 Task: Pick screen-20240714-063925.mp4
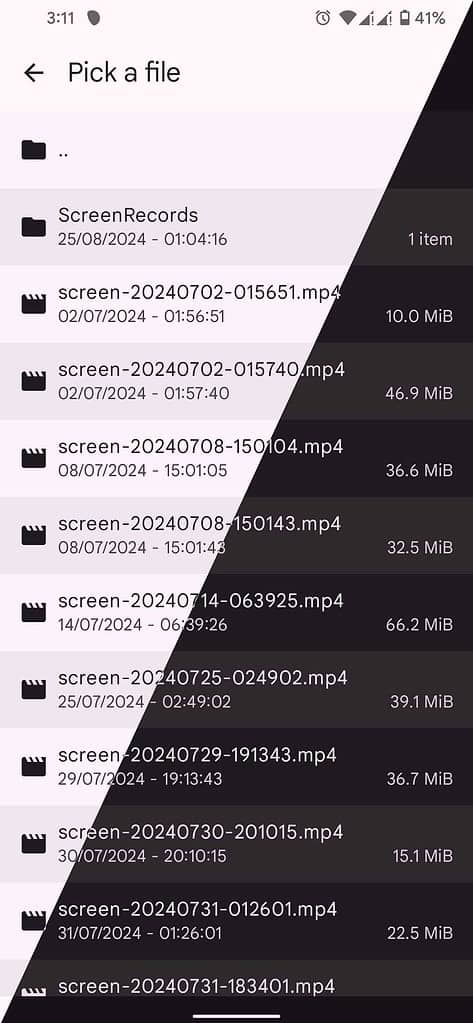(236, 612)
